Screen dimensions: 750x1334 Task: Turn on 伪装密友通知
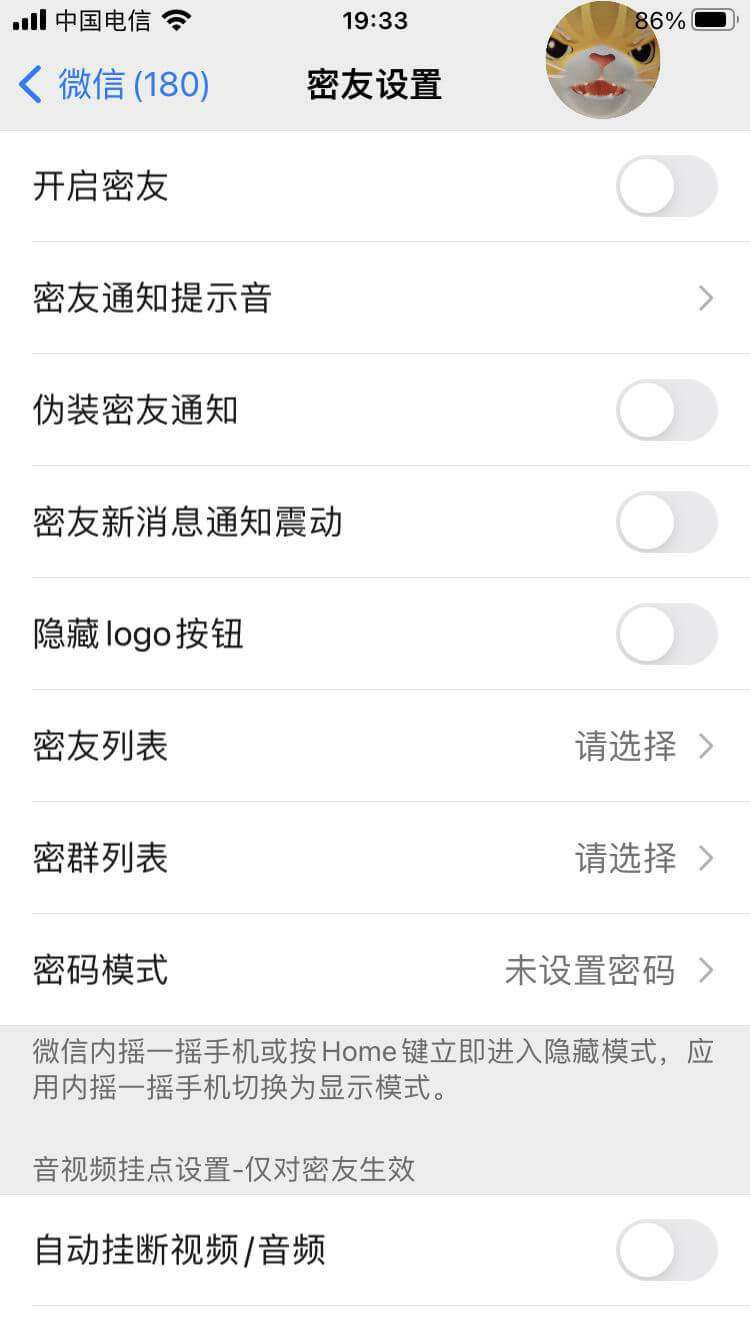click(x=666, y=410)
